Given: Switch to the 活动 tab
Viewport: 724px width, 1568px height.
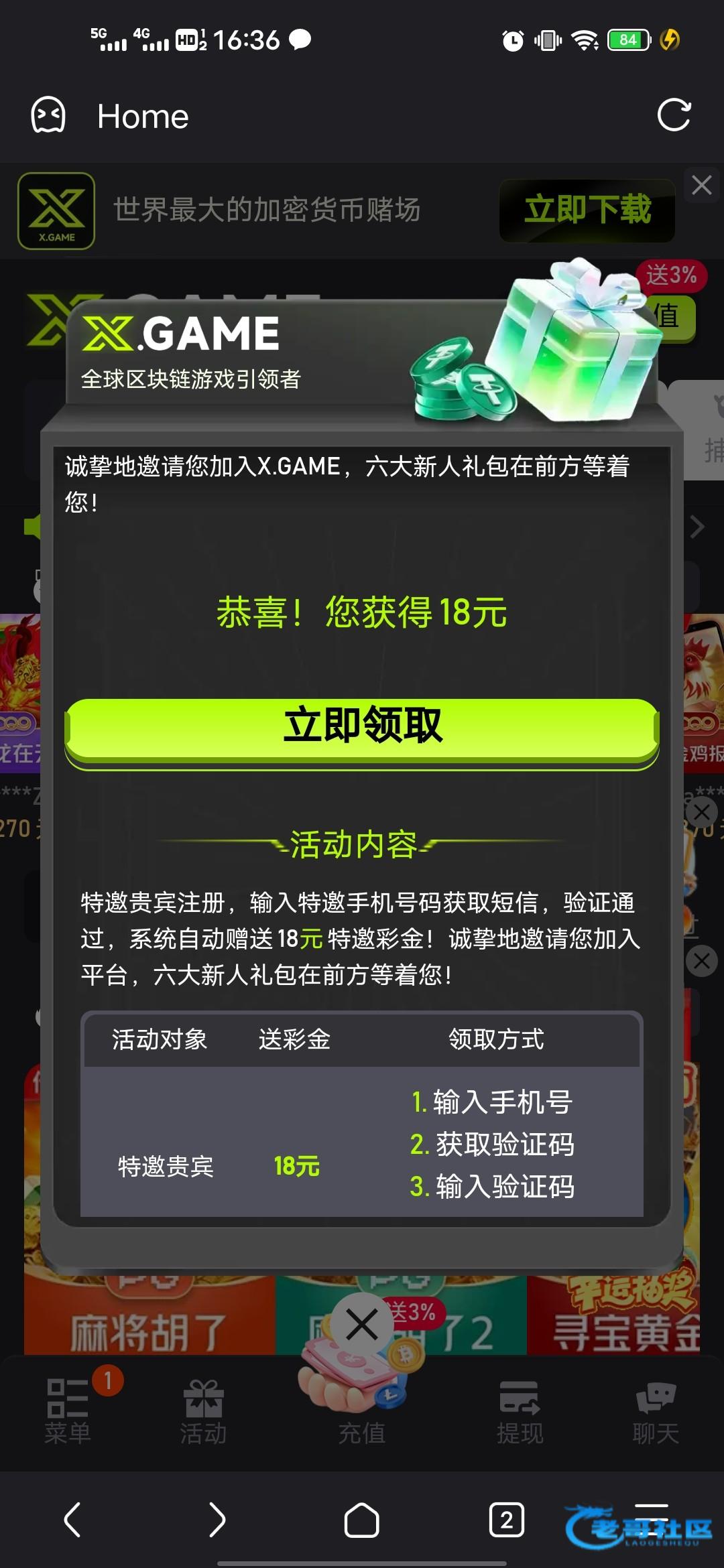Looking at the screenshot, I should pyautogui.click(x=203, y=1409).
